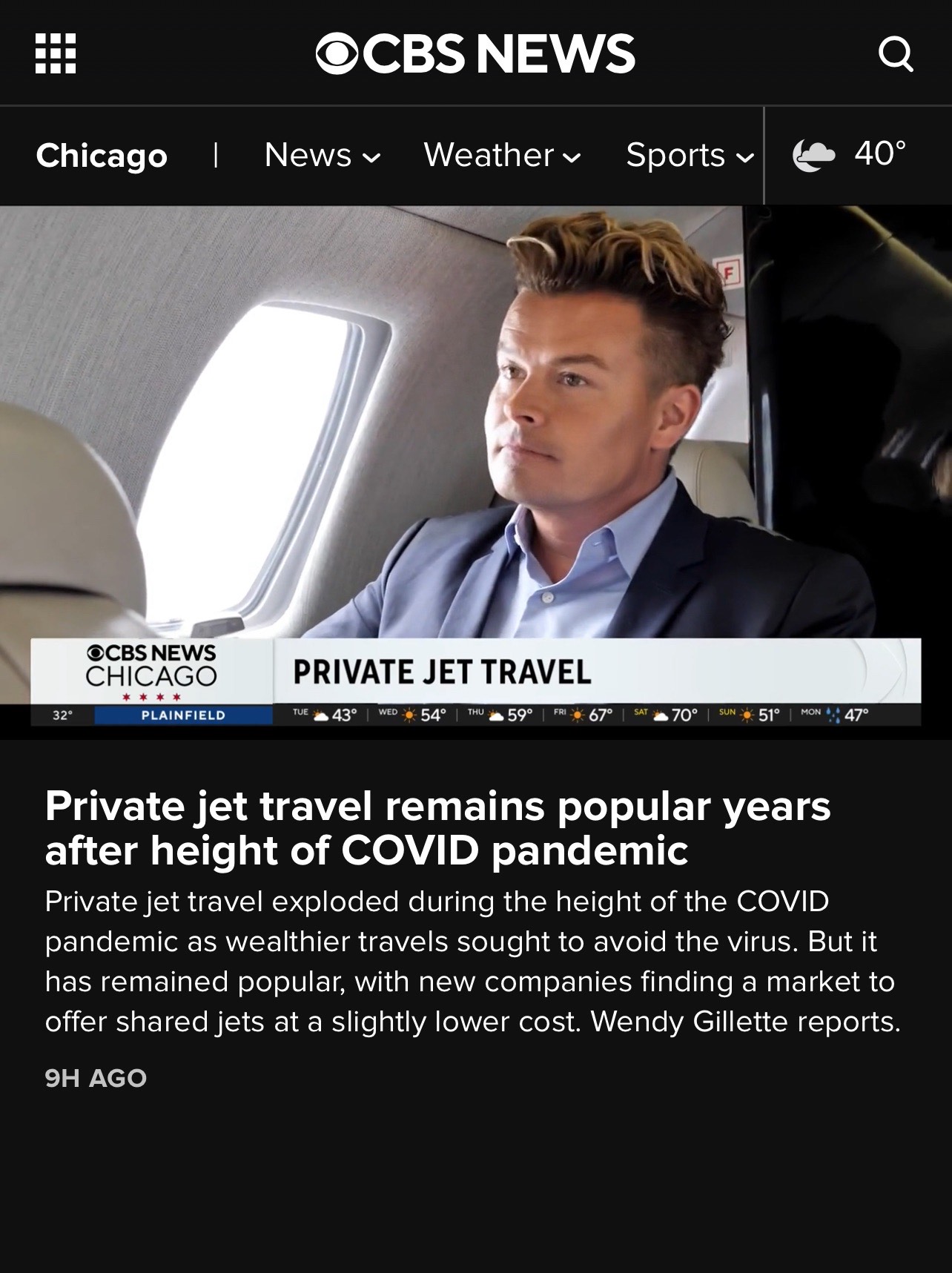Go to the CBS News homepage logo
This screenshot has width=952, height=1273.
point(475,54)
